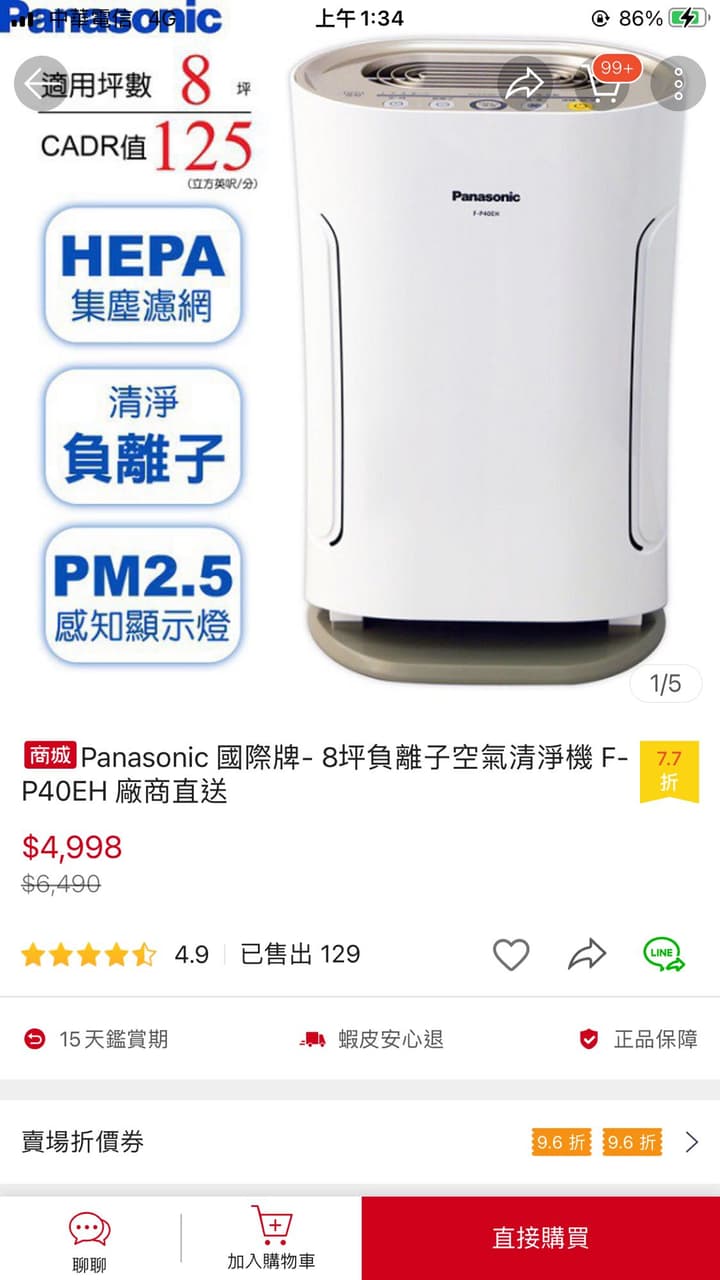Go back using the top-left arrow
This screenshot has height=1280, width=720.
click(42, 83)
